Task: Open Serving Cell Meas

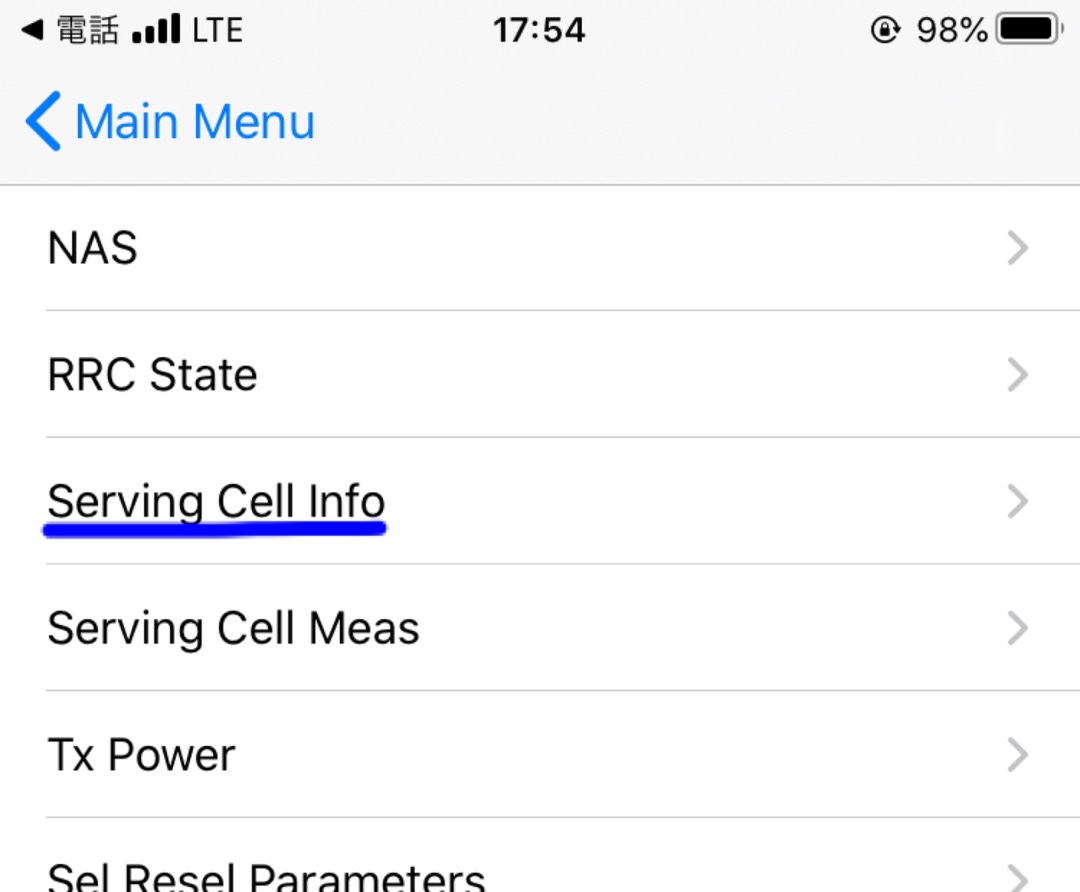Action: coord(540,628)
